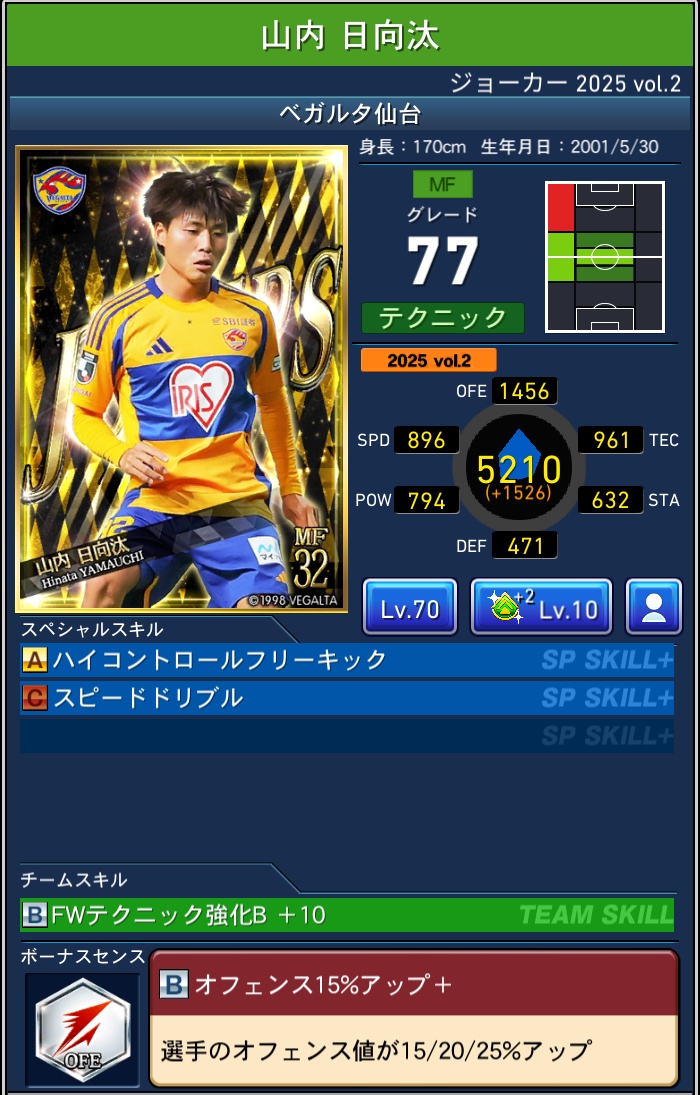The width and height of the screenshot is (700, 1095).
Task: Enlarge the 山内 日向汰 player card image
Action: point(182,379)
